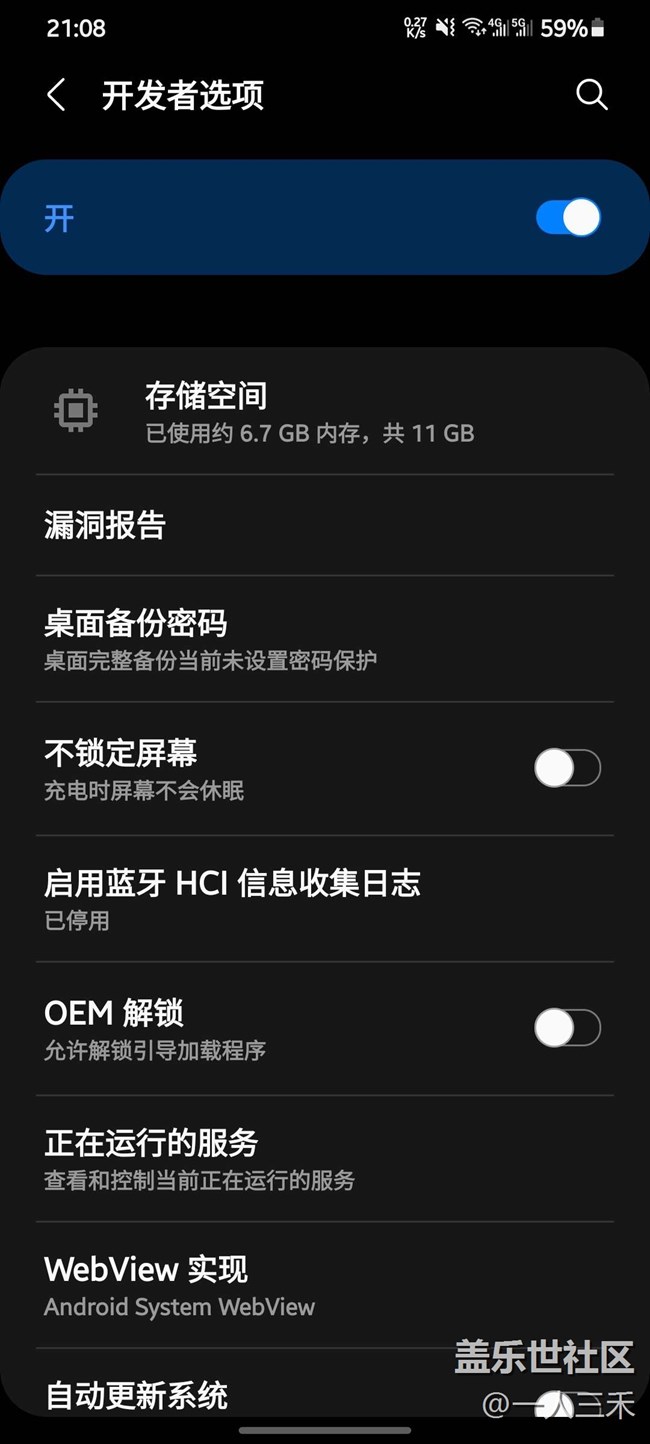Open search in developer options
650x1444 pixels.
[592, 95]
